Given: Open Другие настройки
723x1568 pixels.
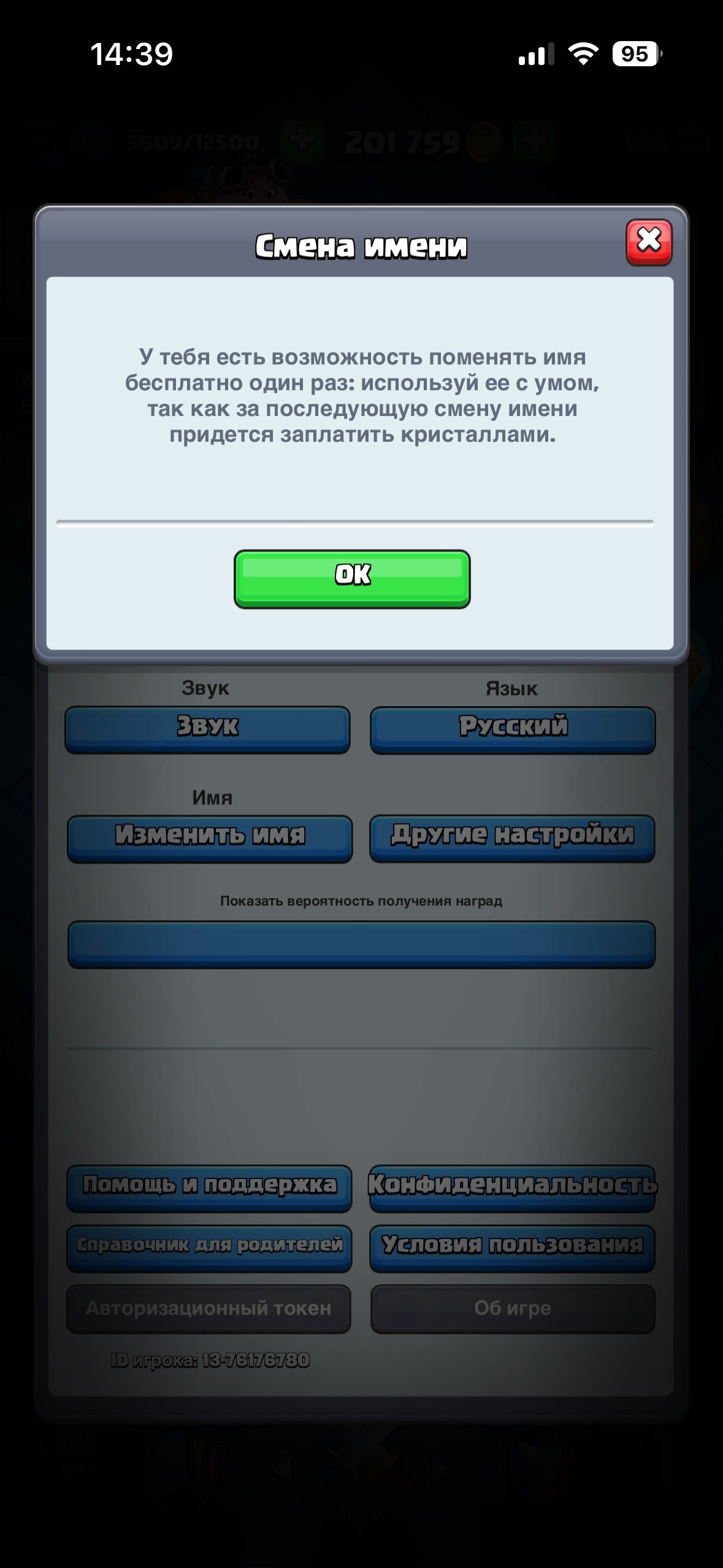Looking at the screenshot, I should tap(513, 838).
